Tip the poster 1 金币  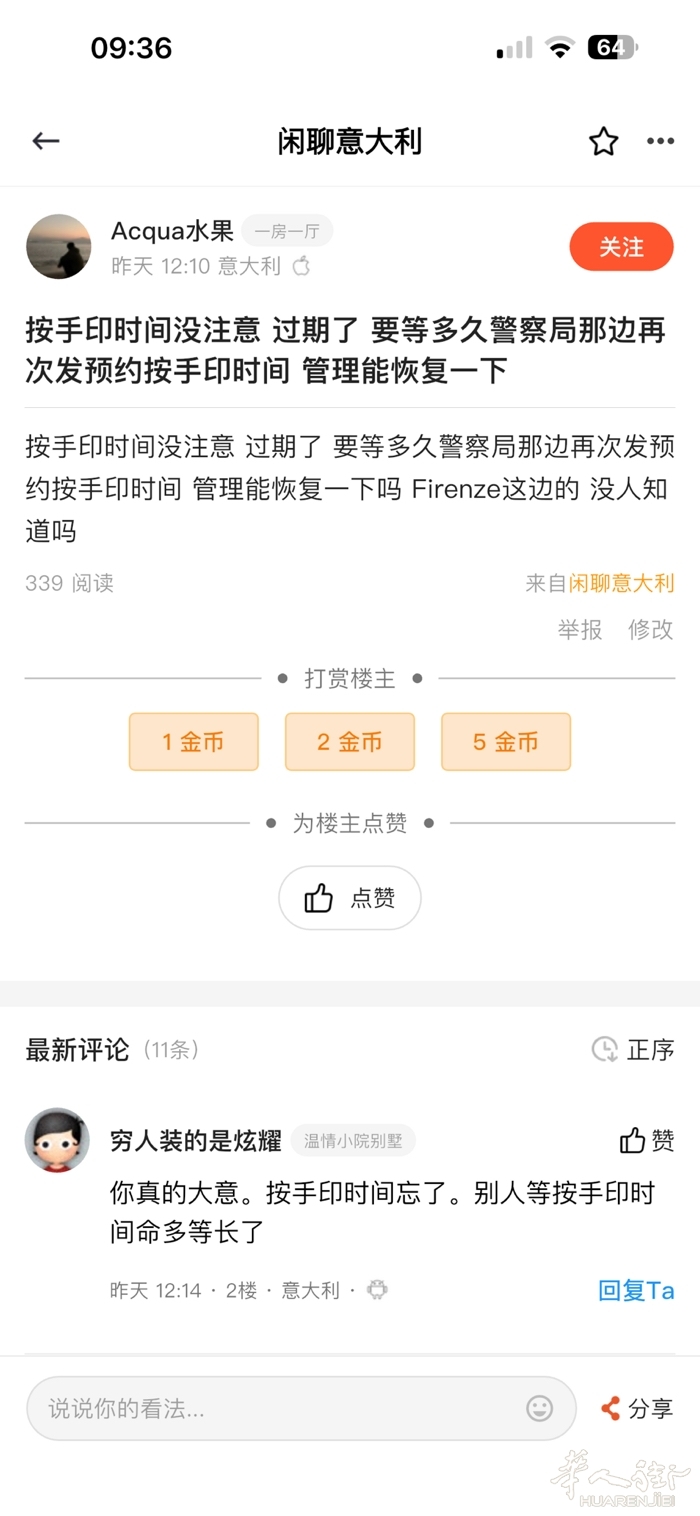(194, 741)
